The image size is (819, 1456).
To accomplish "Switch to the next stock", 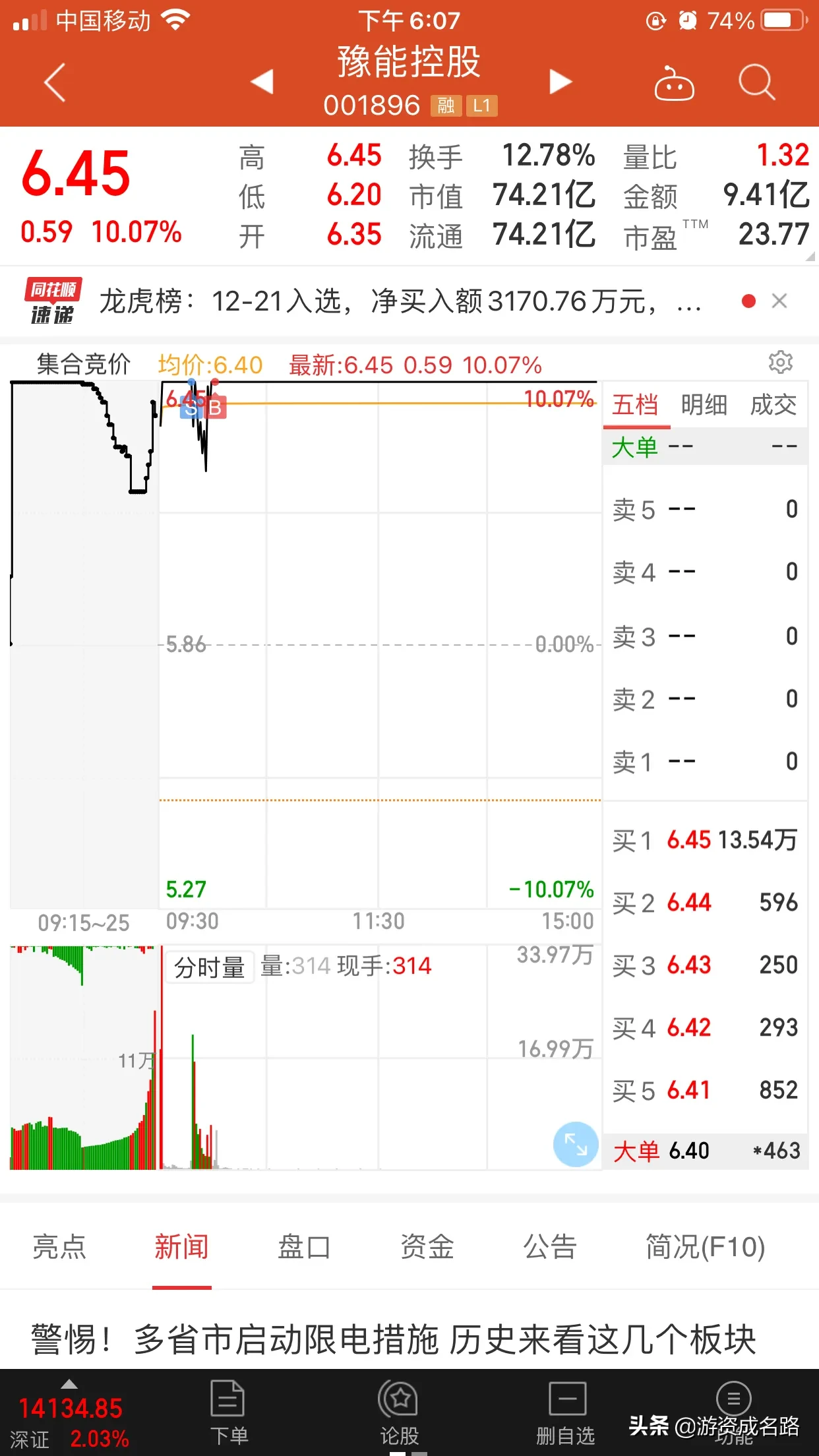I will (x=561, y=82).
